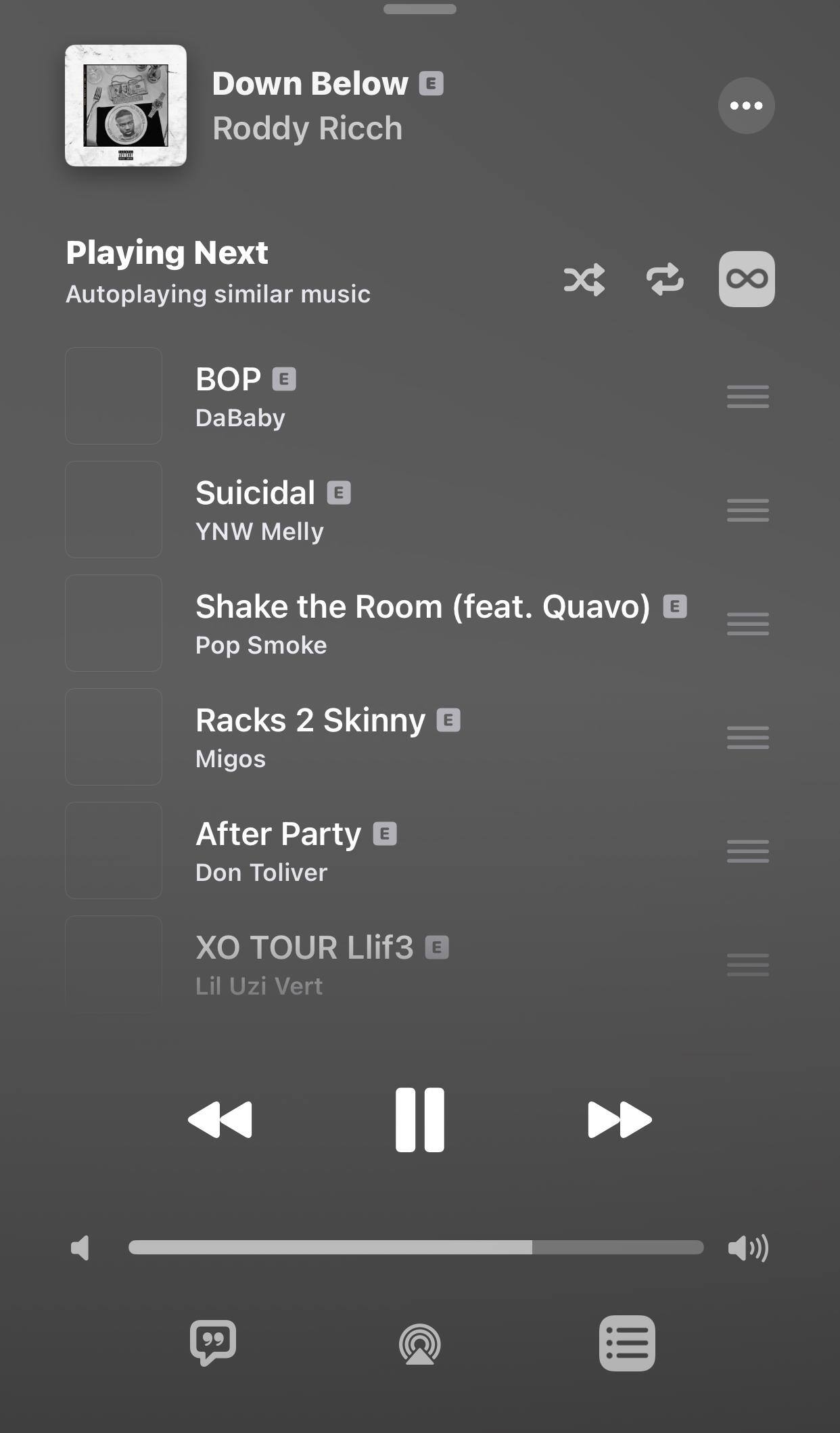
Task: Turn on shuffle for the queue
Action: coord(584,279)
